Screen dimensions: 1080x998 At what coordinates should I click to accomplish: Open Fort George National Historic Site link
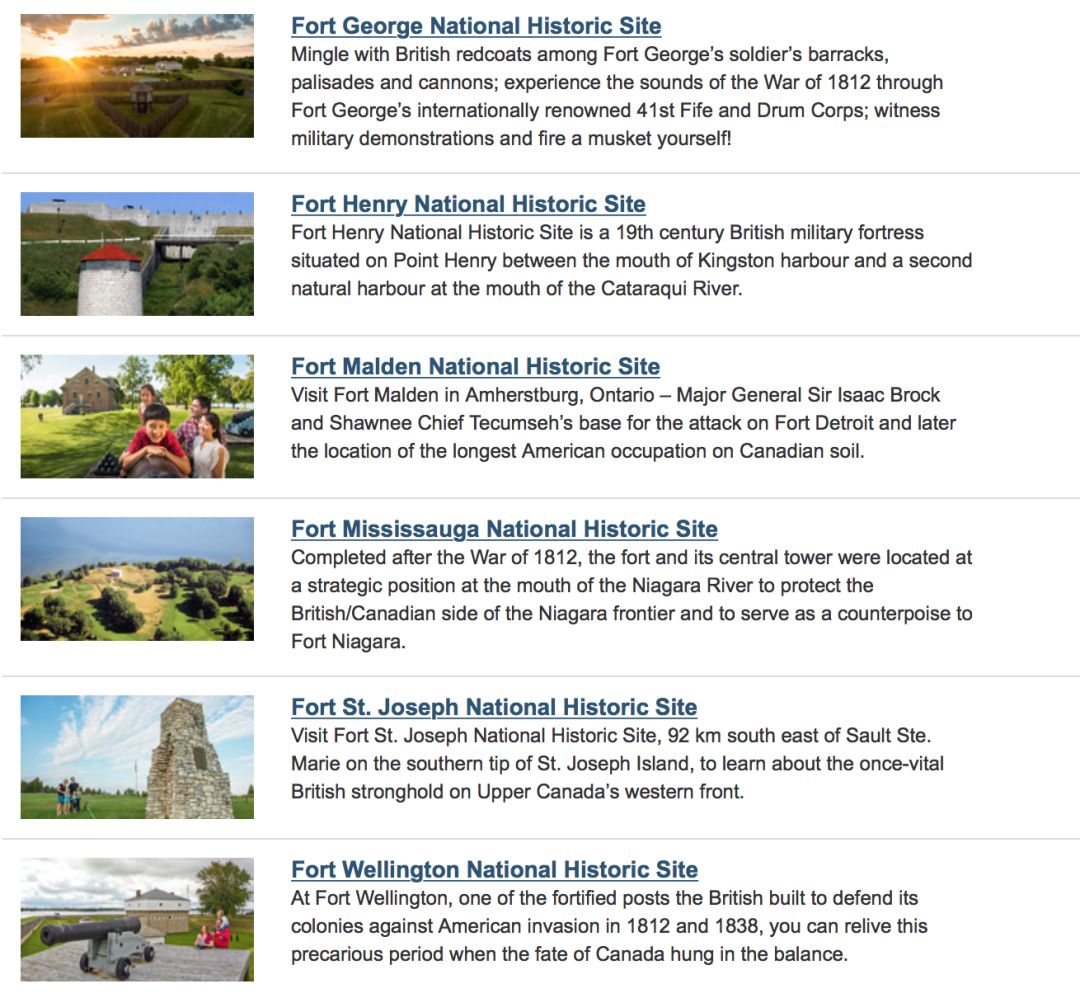(476, 27)
